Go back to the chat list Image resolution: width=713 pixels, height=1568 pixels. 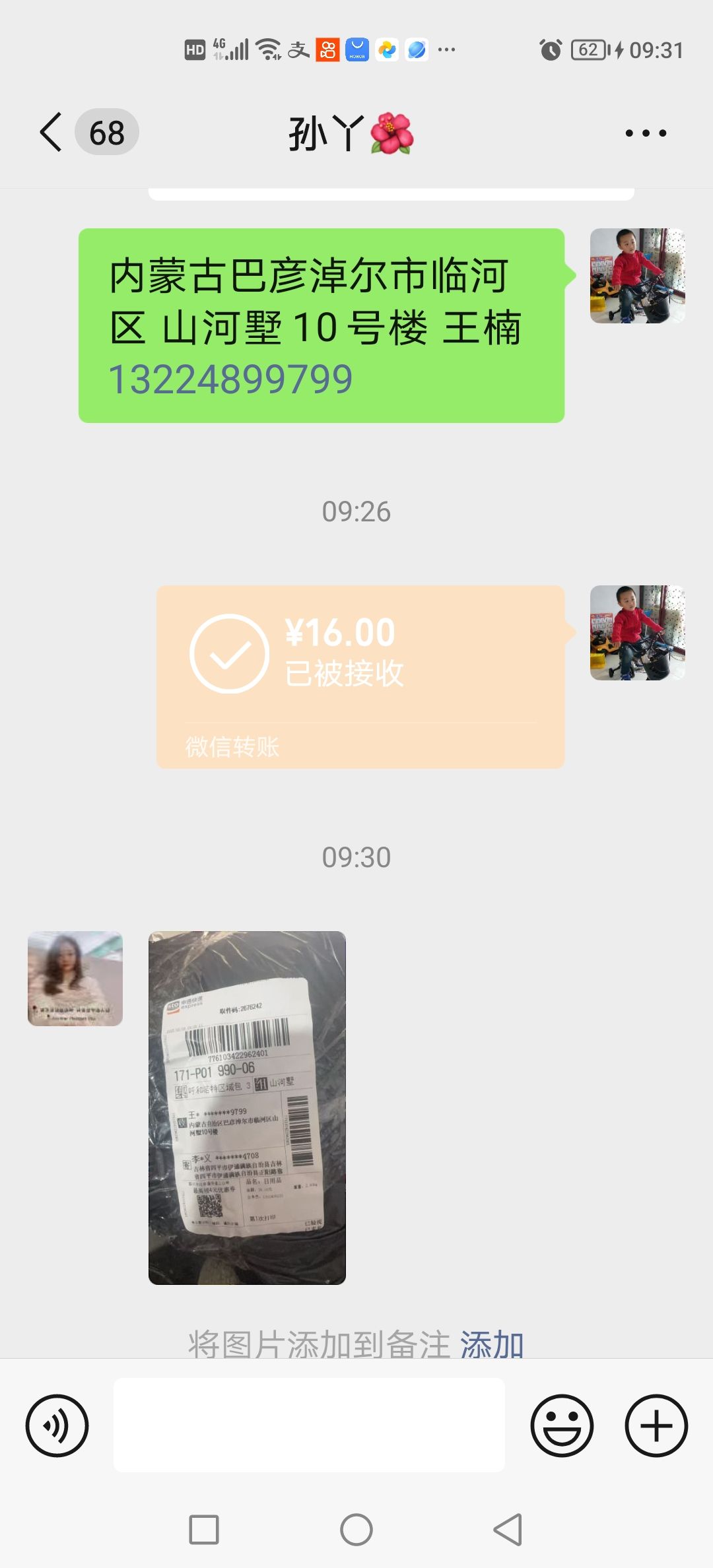pos(51,132)
